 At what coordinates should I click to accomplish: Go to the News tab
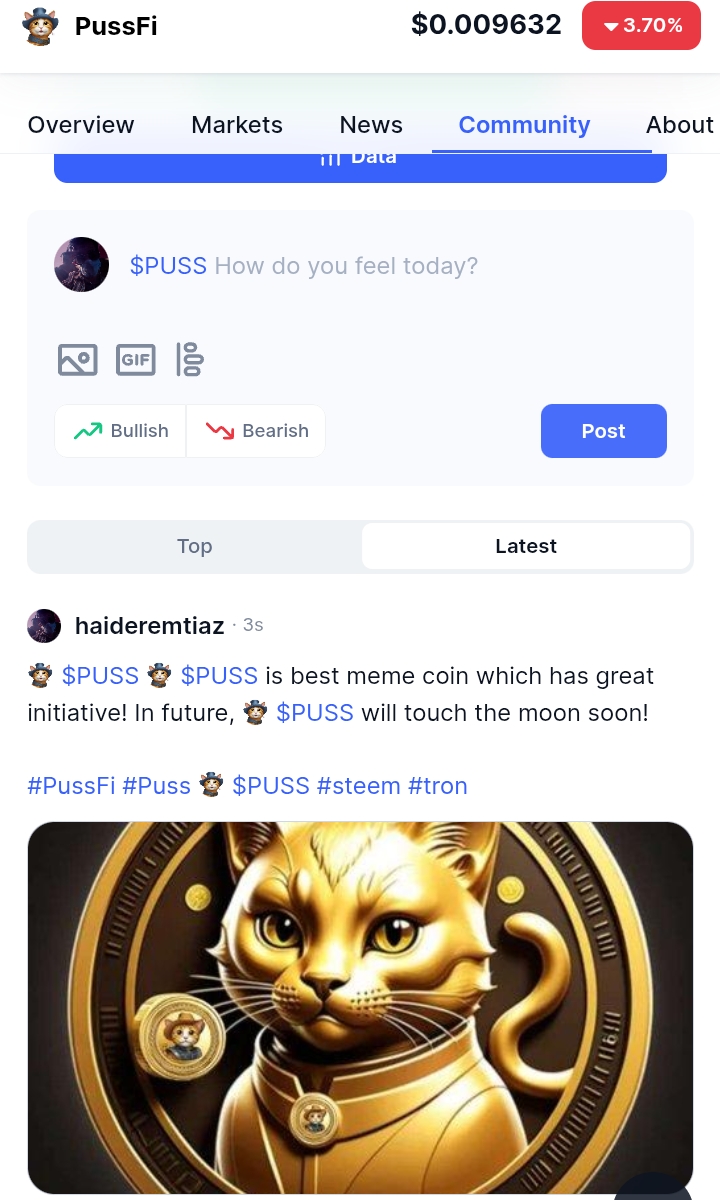pos(371,125)
